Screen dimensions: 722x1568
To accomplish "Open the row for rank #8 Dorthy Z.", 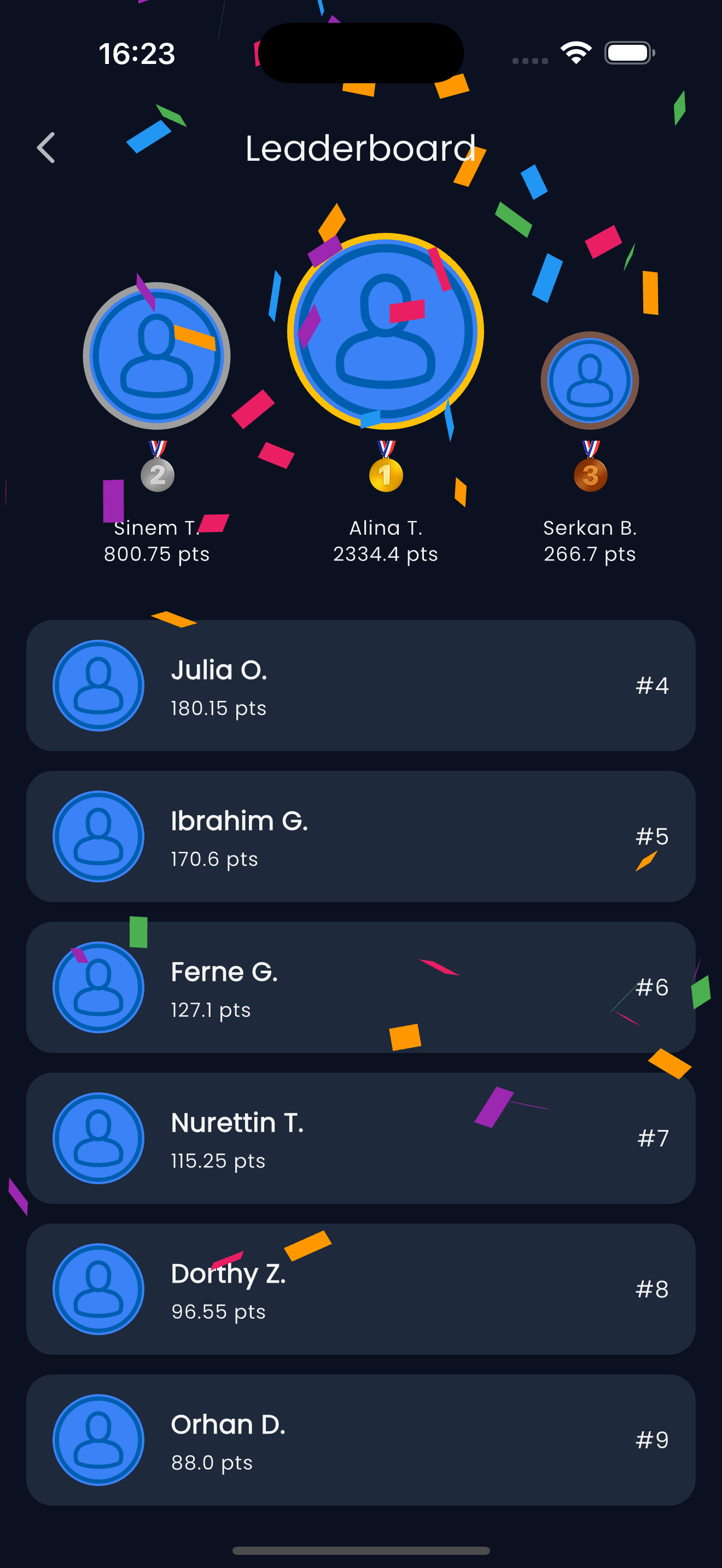I will click(361, 1290).
